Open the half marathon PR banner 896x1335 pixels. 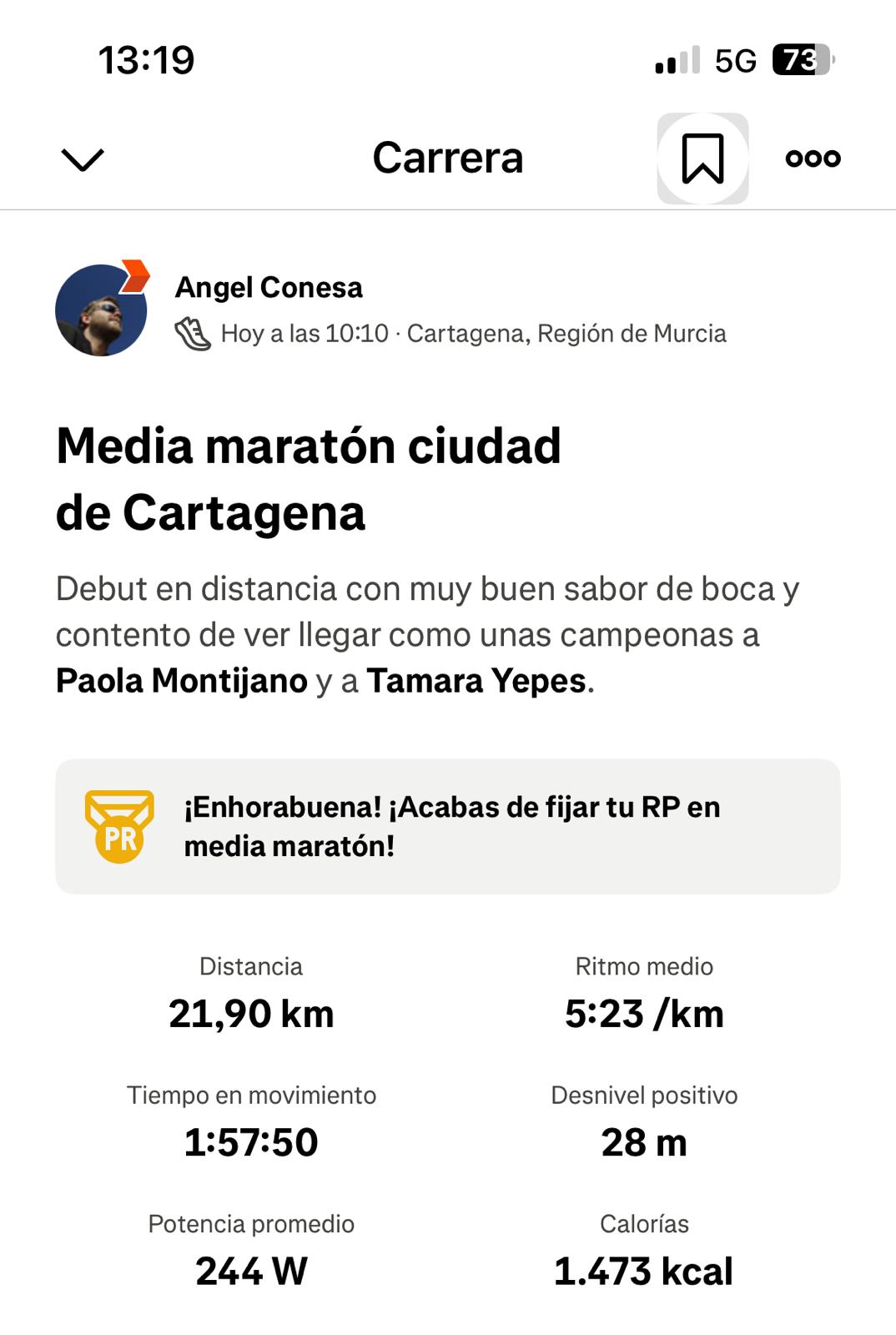(x=447, y=826)
